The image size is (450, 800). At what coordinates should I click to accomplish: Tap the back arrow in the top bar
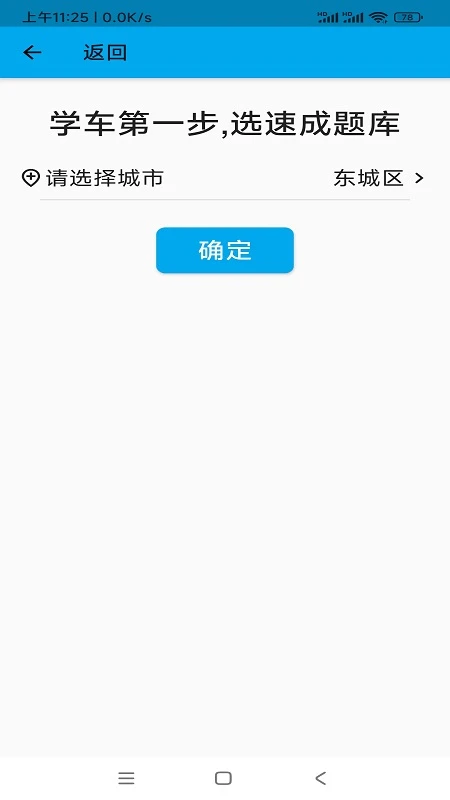(x=32, y=52)
